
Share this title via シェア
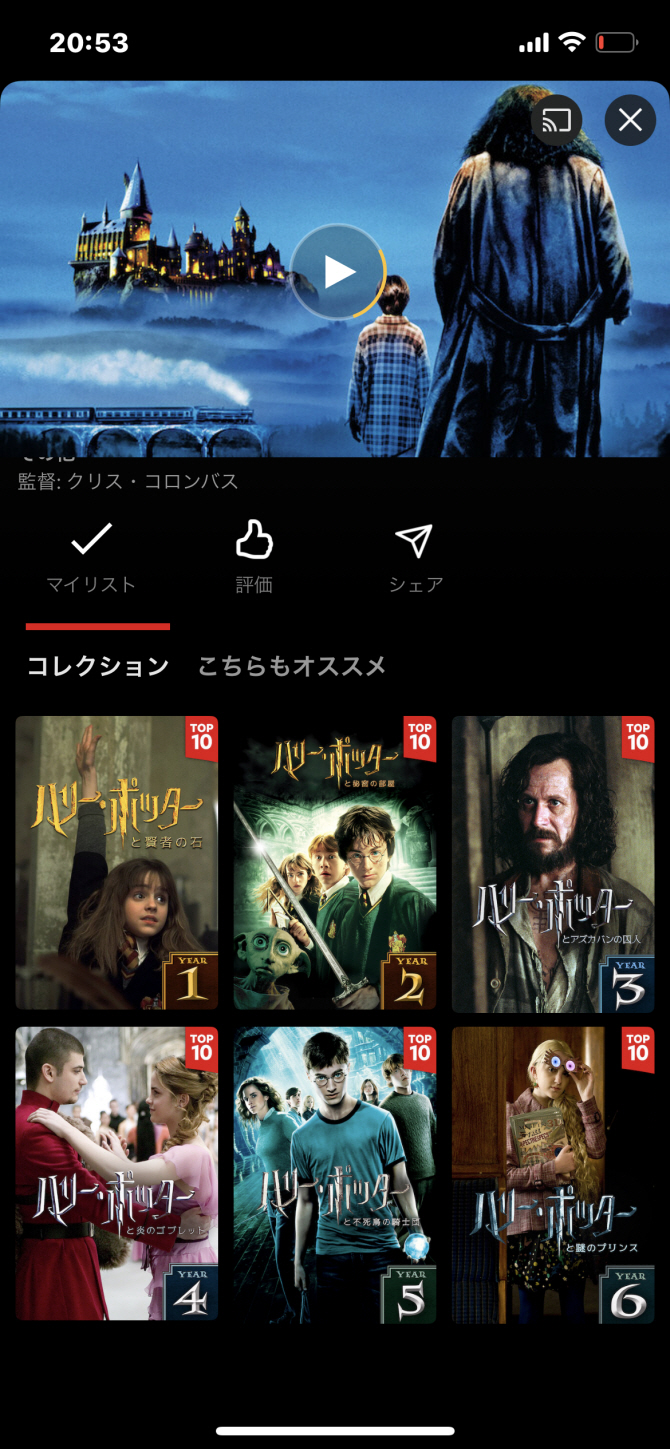tap(415, 557)
